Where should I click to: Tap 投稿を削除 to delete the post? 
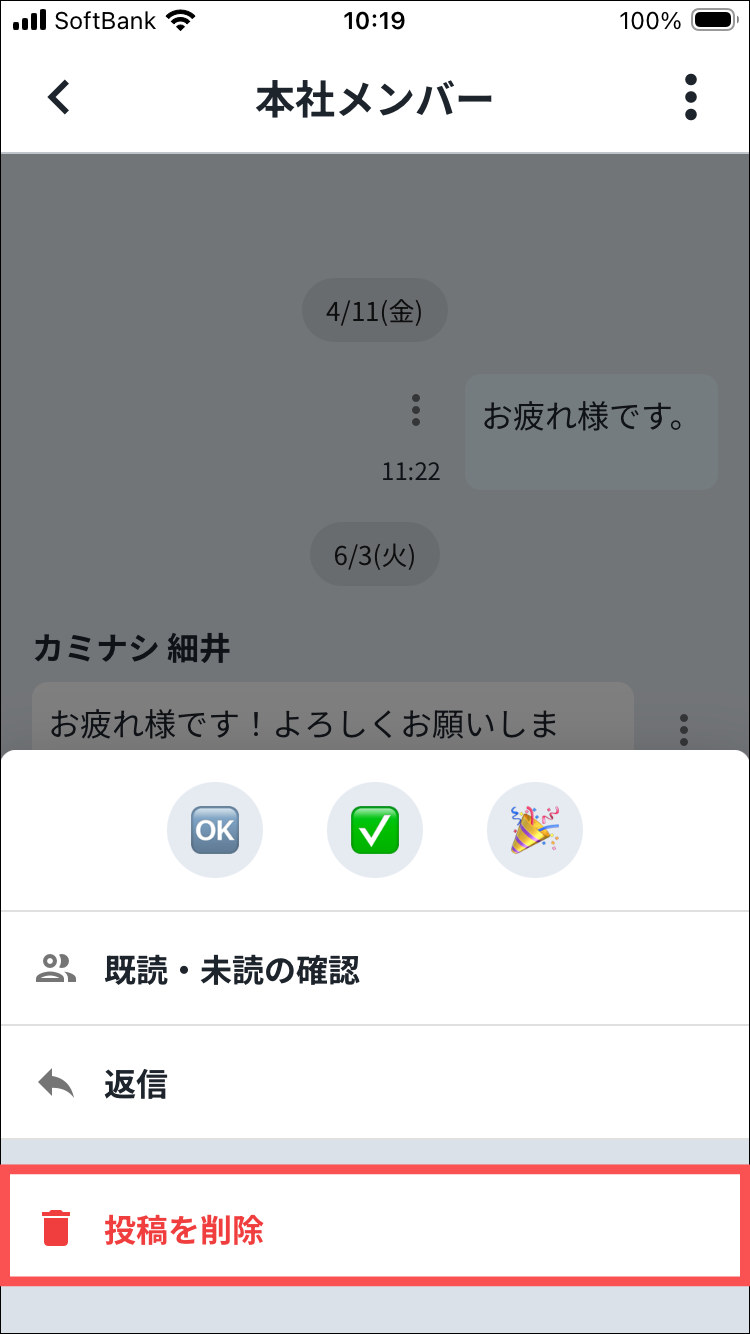tap(184, 1229)
